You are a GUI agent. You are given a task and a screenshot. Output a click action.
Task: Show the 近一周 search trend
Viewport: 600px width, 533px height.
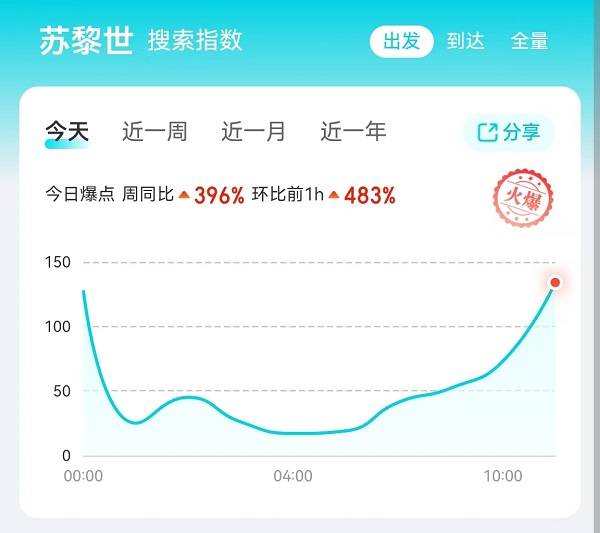154,132
